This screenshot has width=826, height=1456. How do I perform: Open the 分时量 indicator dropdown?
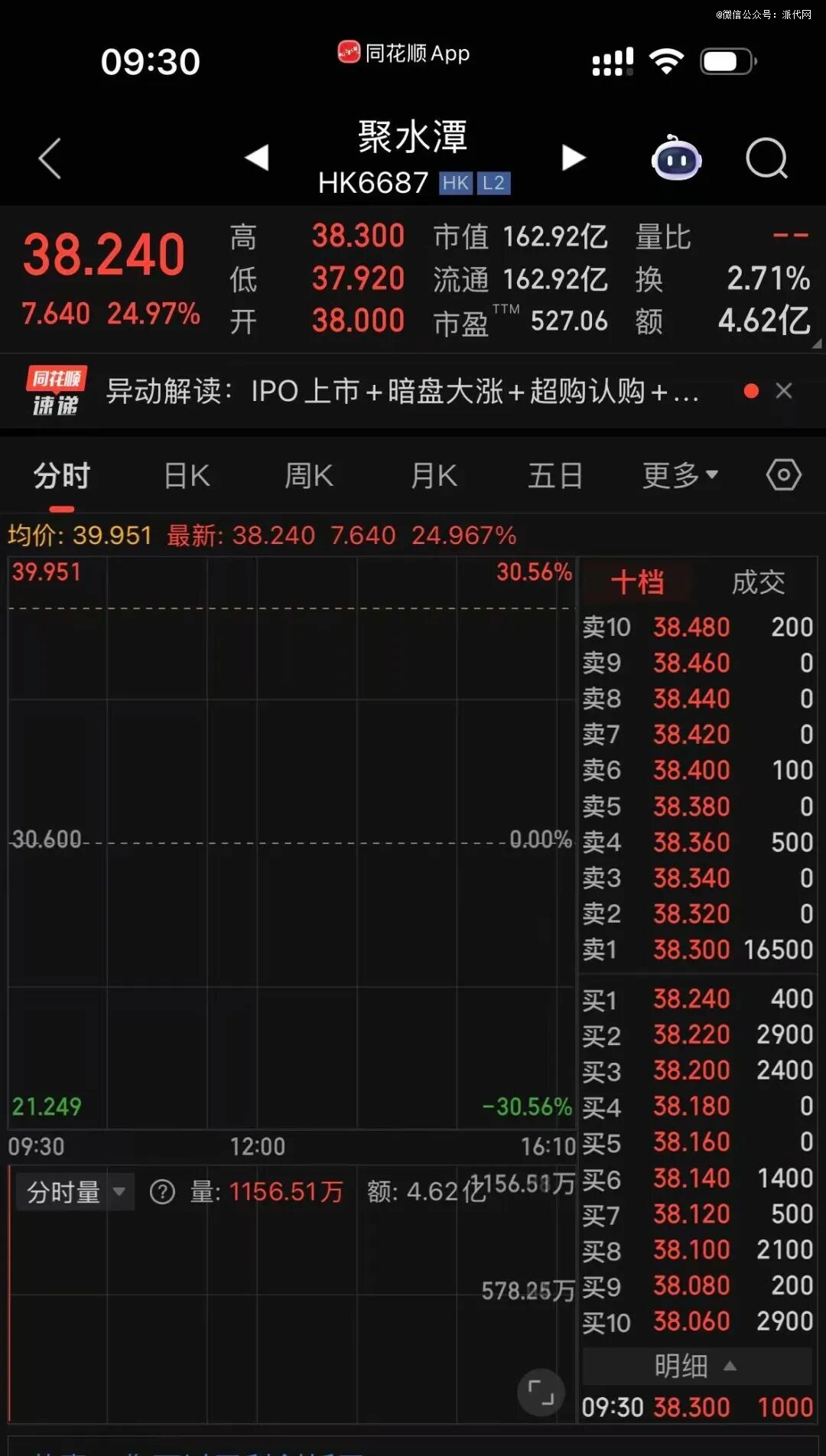75,1192
